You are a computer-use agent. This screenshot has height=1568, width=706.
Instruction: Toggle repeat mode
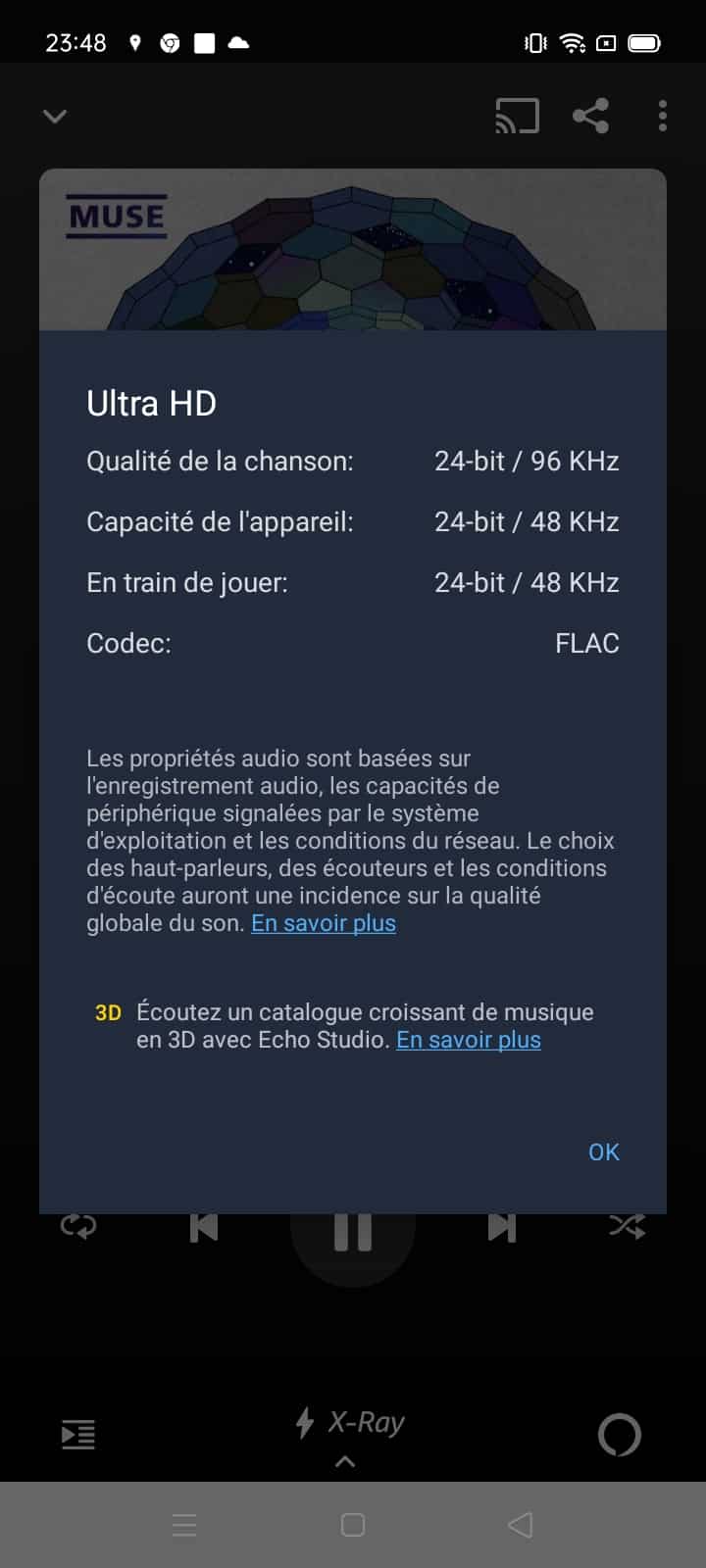pos(78,1226)
